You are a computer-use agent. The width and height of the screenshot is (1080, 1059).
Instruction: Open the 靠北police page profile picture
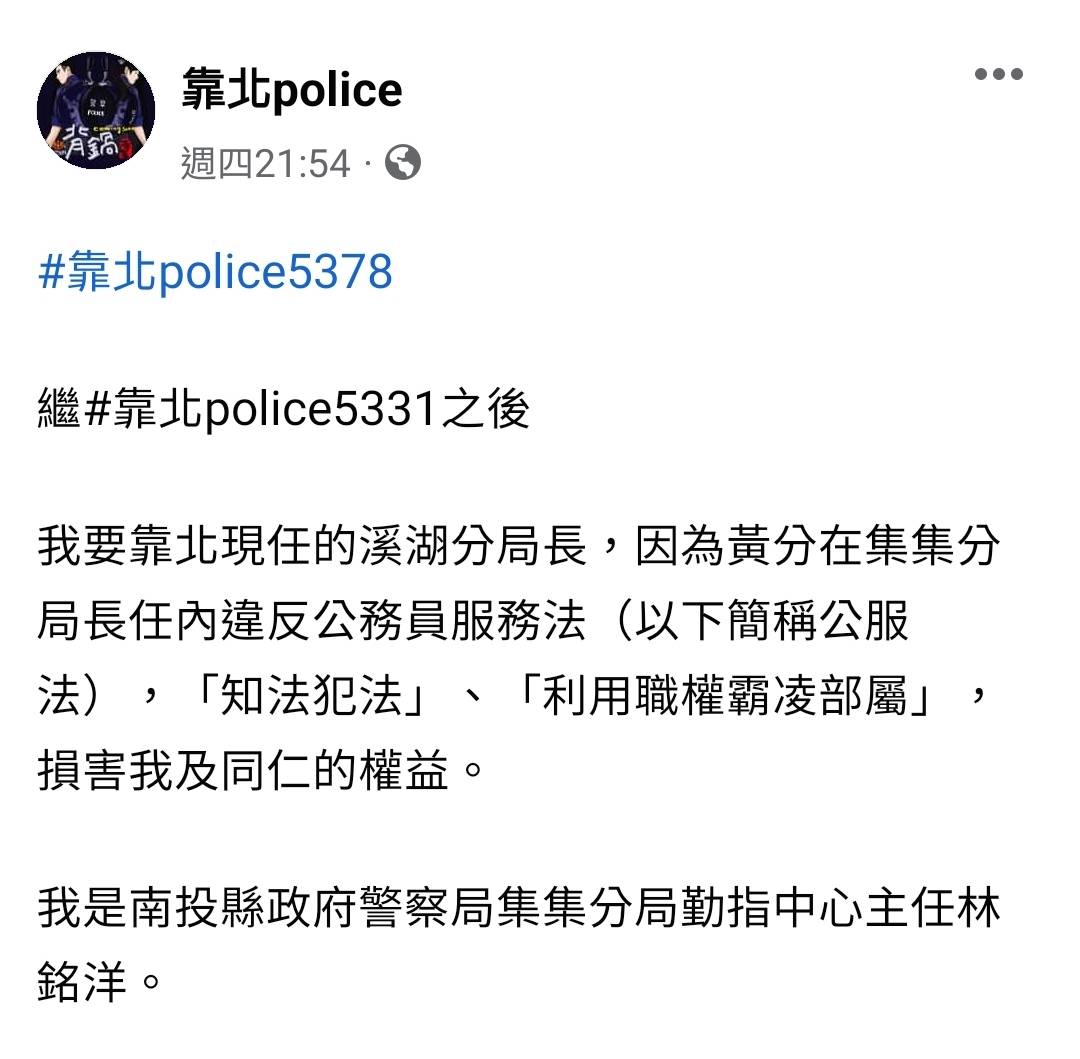(x=95, y=110)
